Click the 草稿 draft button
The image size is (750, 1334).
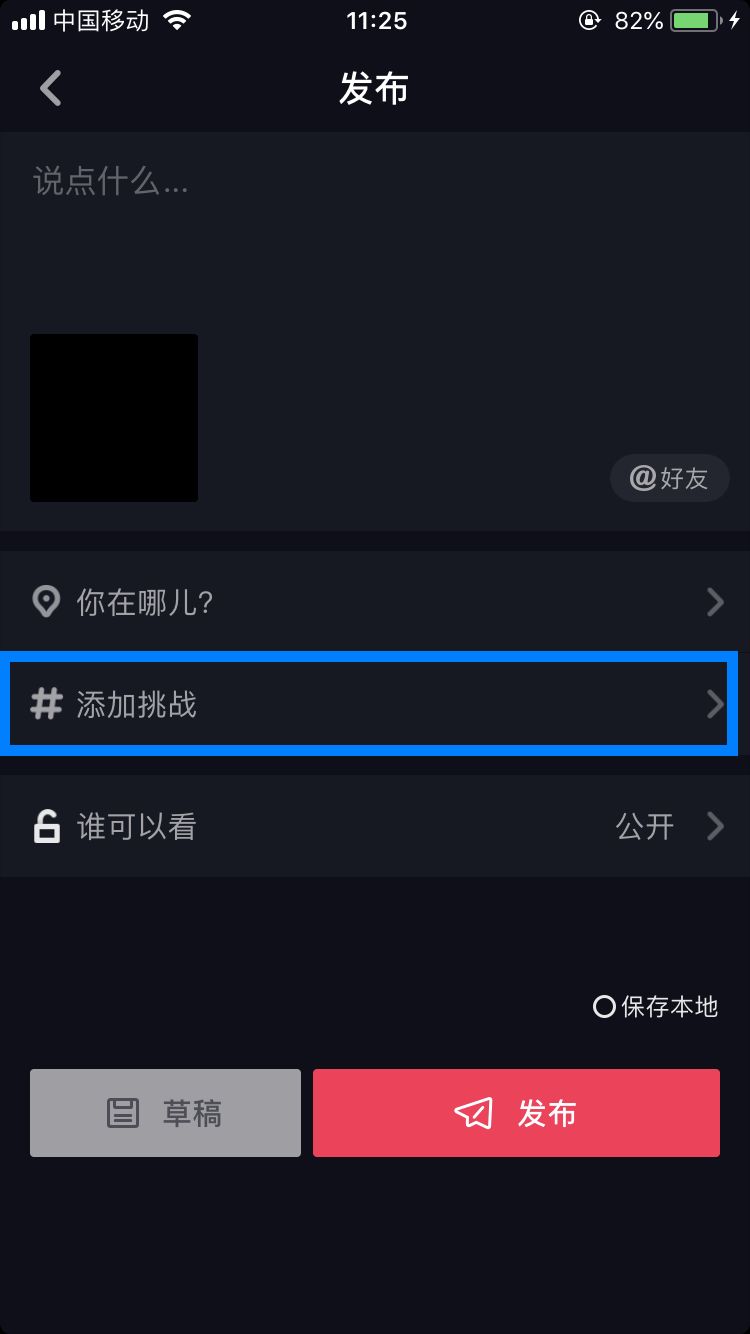pos(165,1112)
